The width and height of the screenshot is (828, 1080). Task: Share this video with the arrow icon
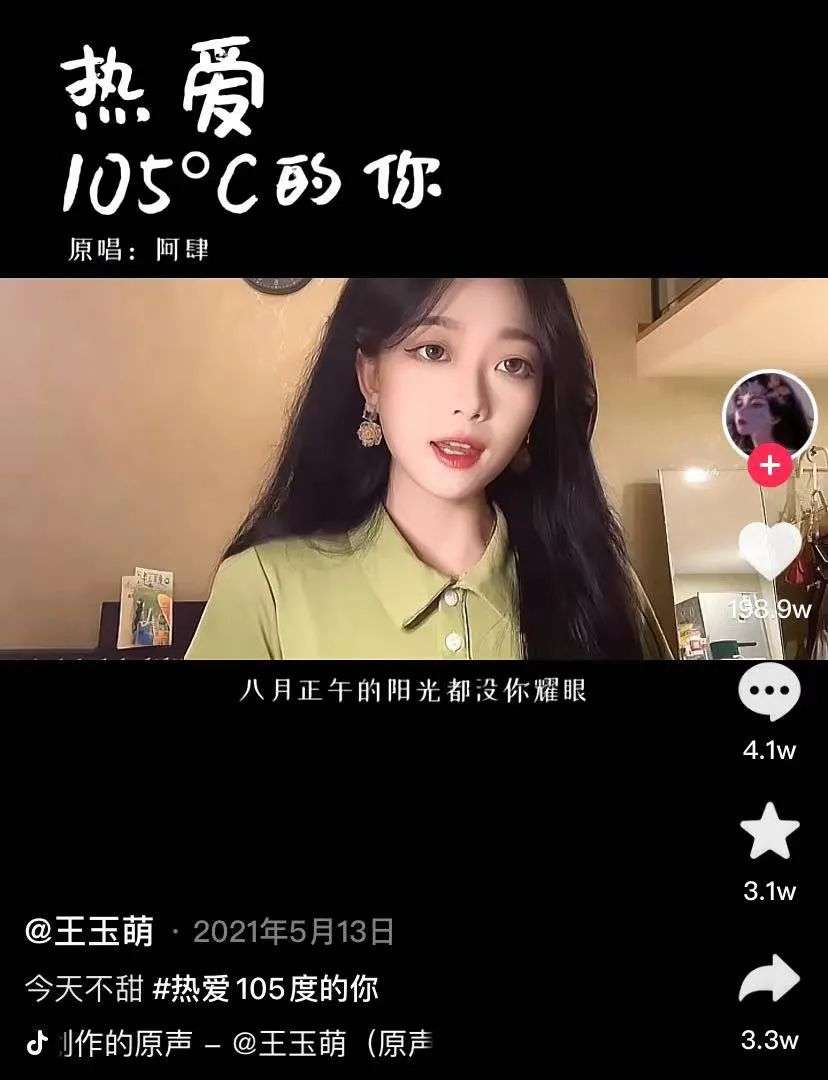tap(769, 980)
